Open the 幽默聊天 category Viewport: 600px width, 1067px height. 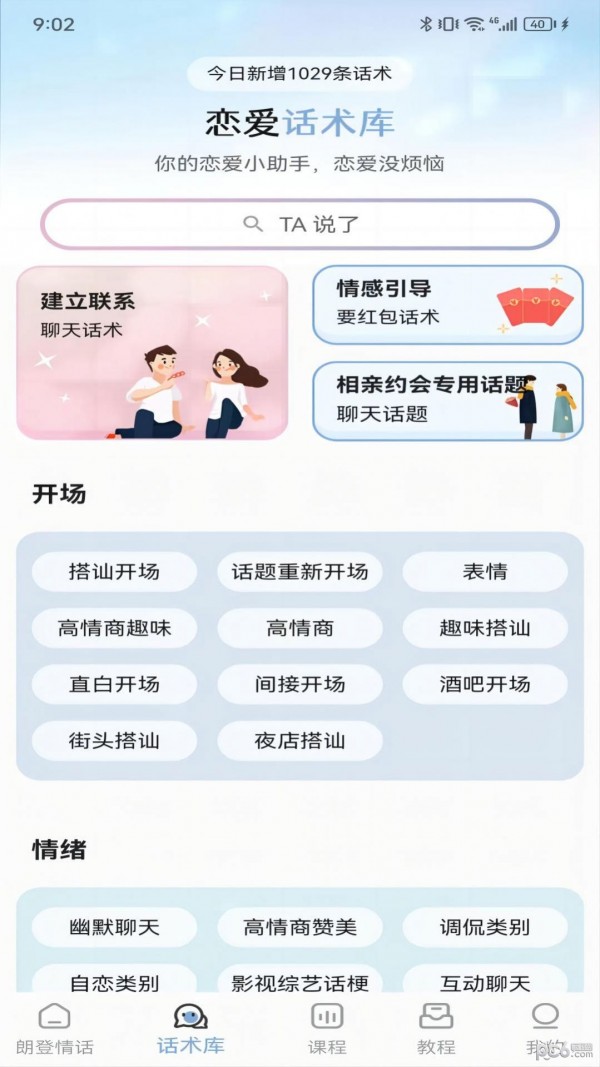[x=114, y=927]
